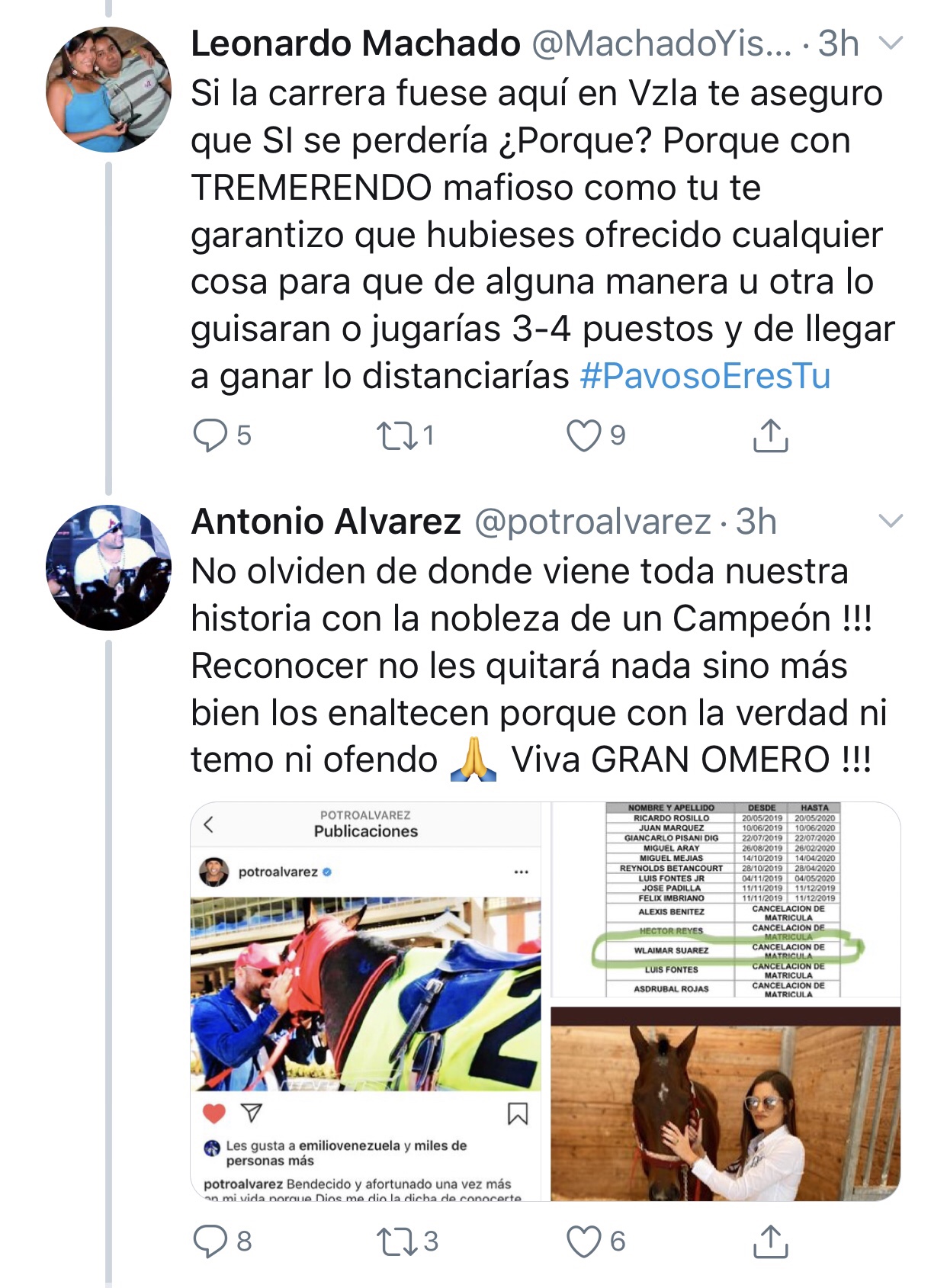Open the #PavosoEresTu hashtag
This screenshot has height=1288, width=947.
point(705,377)
